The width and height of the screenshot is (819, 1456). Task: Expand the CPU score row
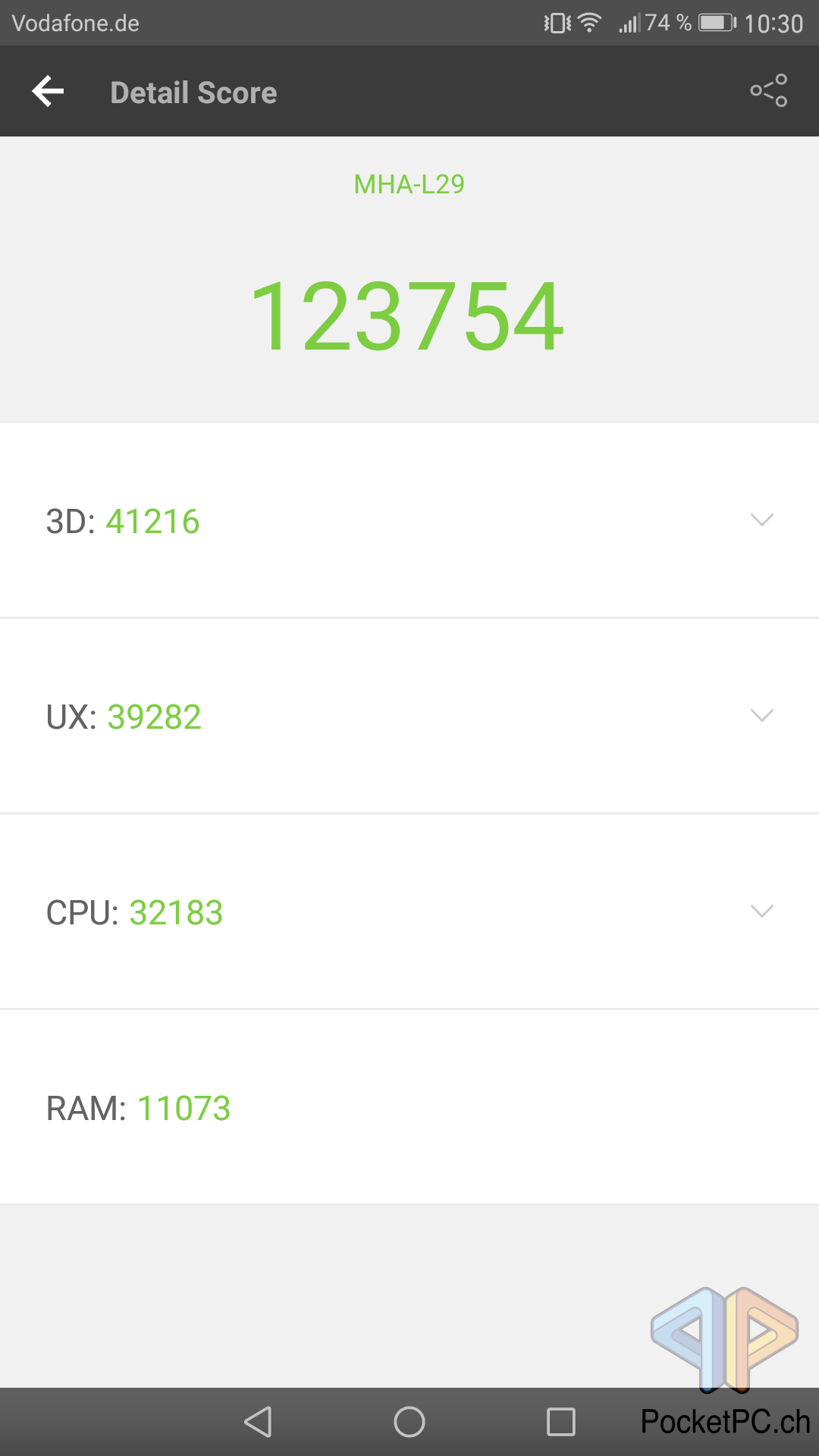[x=409, y=912]
